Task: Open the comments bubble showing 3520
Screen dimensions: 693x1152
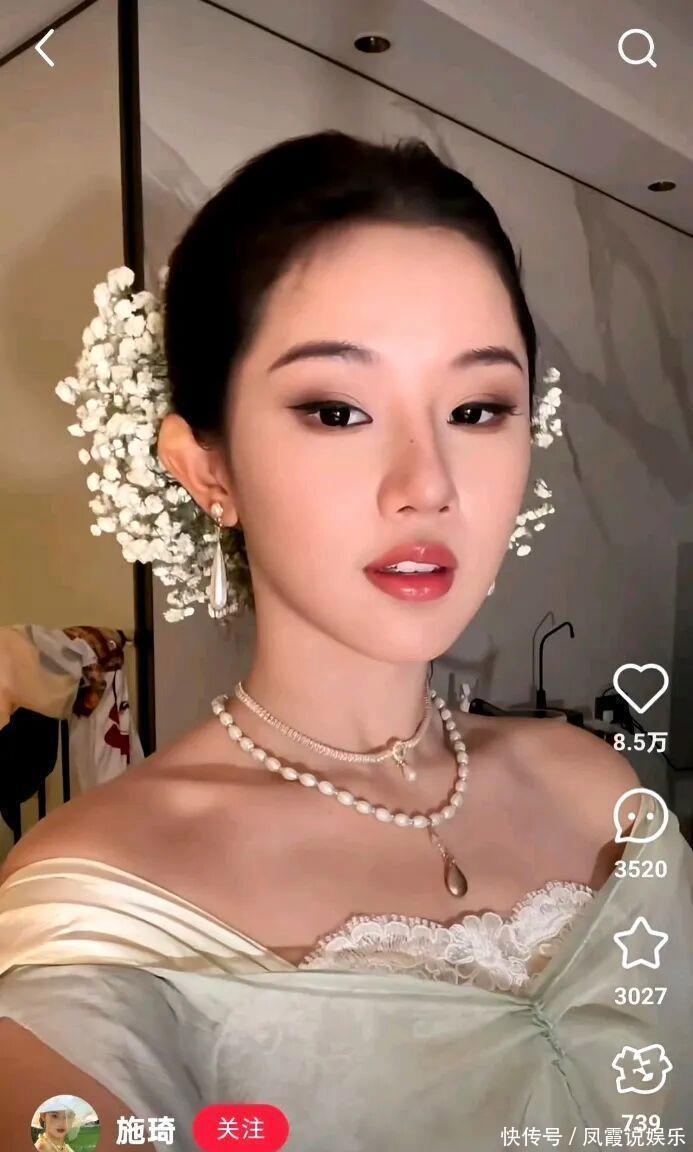Action: [x=641, y=816]
